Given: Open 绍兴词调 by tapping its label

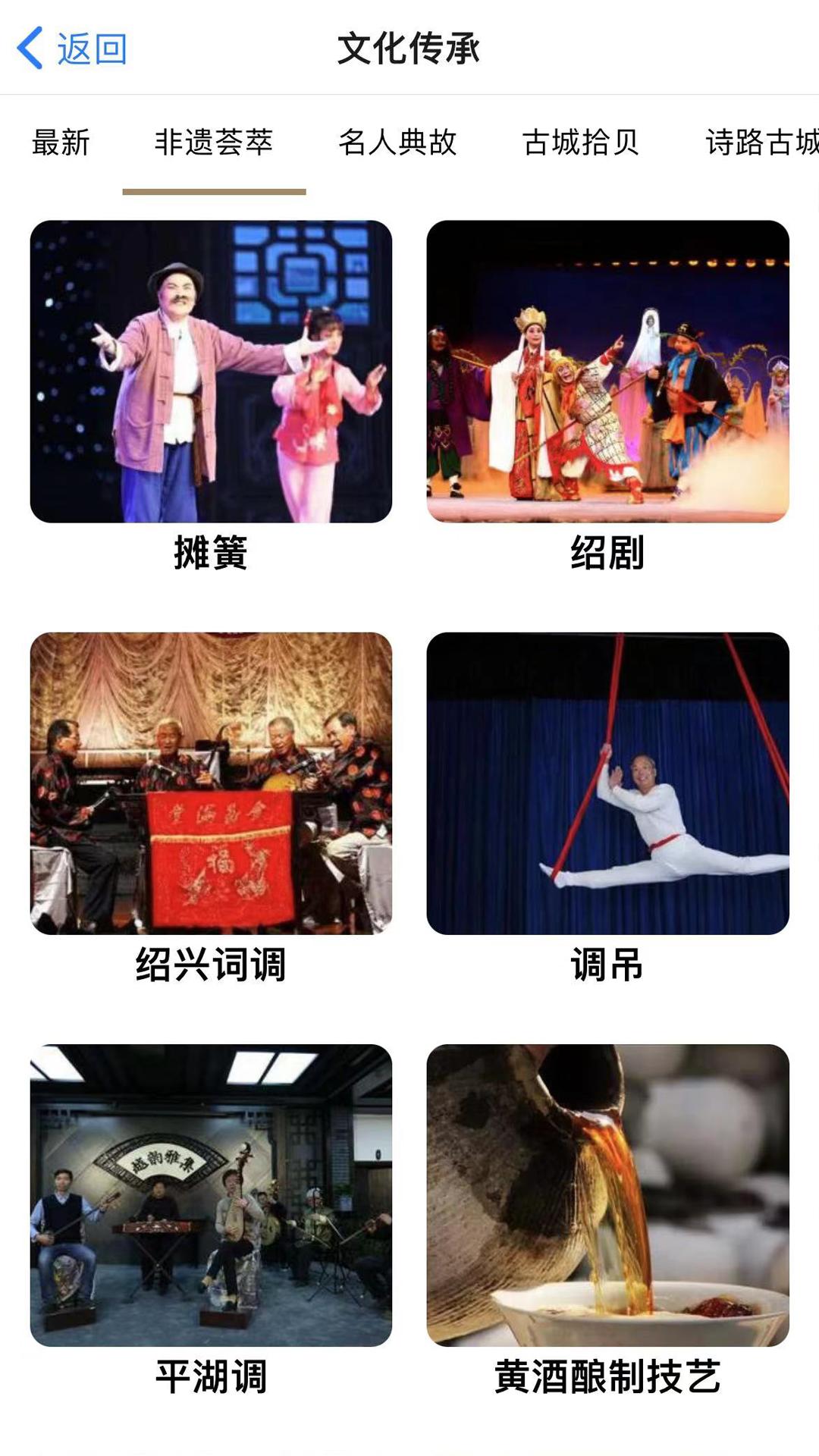Looking at the screenshot, I should [211, 965].
